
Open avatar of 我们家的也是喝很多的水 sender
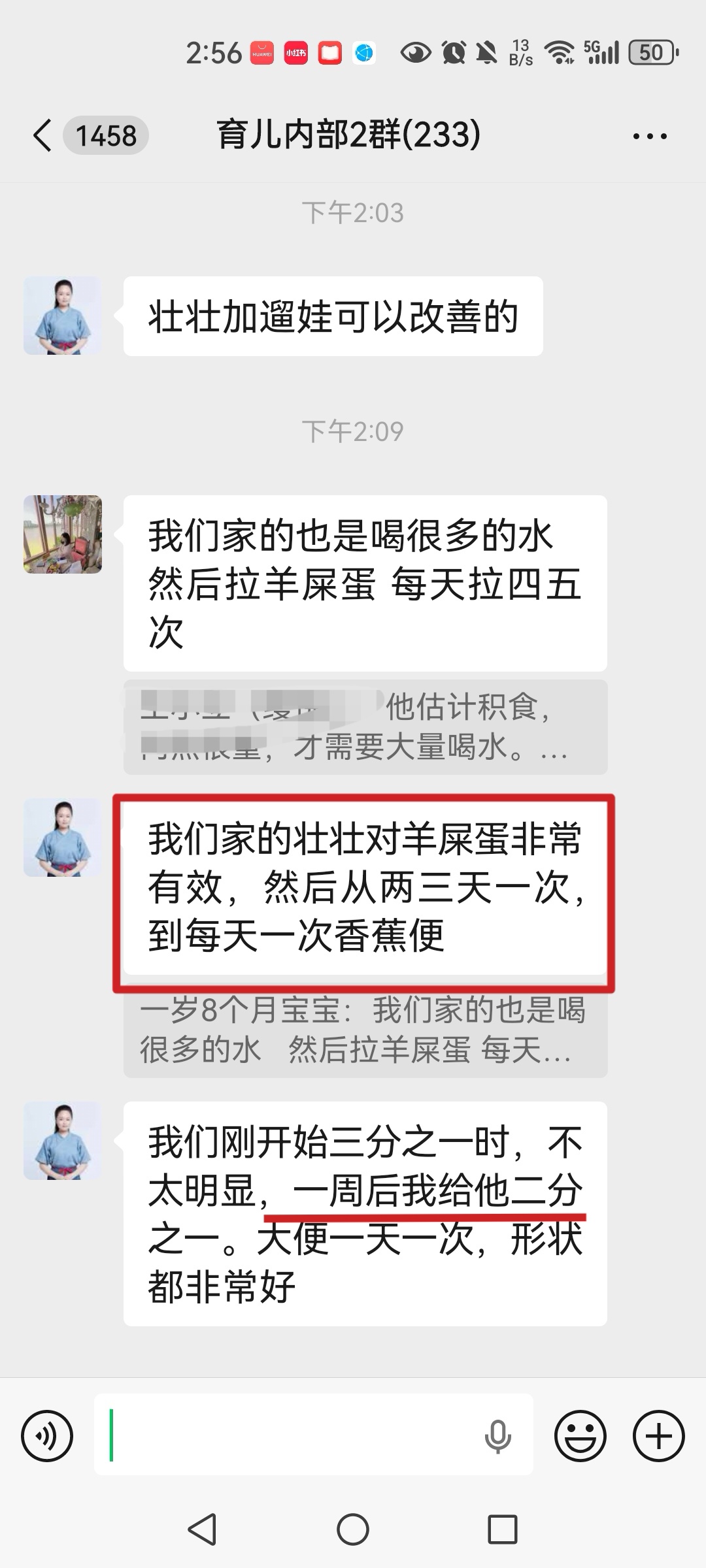click(x=63, y=534)
